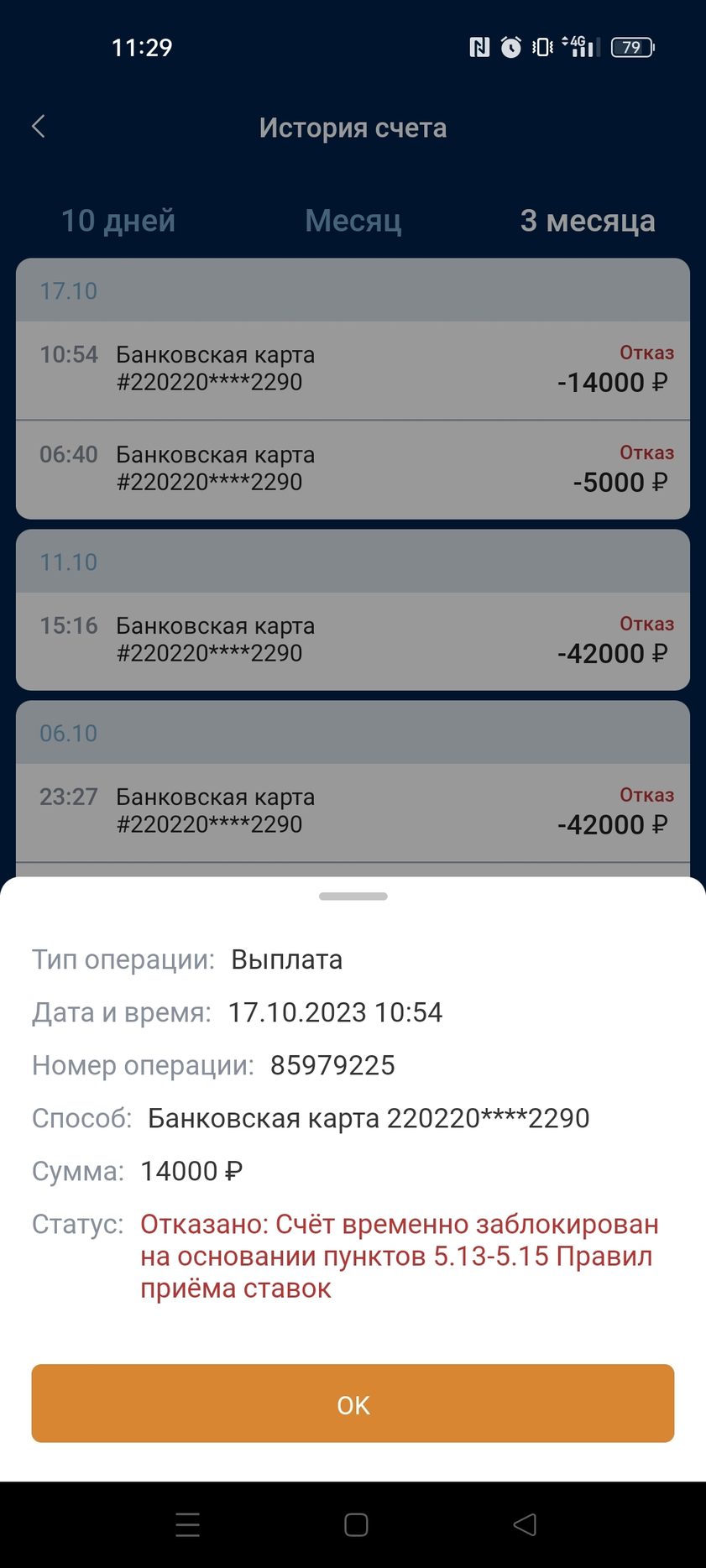Tap the system back button
This screenshot has height=1568, width=706.
525,1524
